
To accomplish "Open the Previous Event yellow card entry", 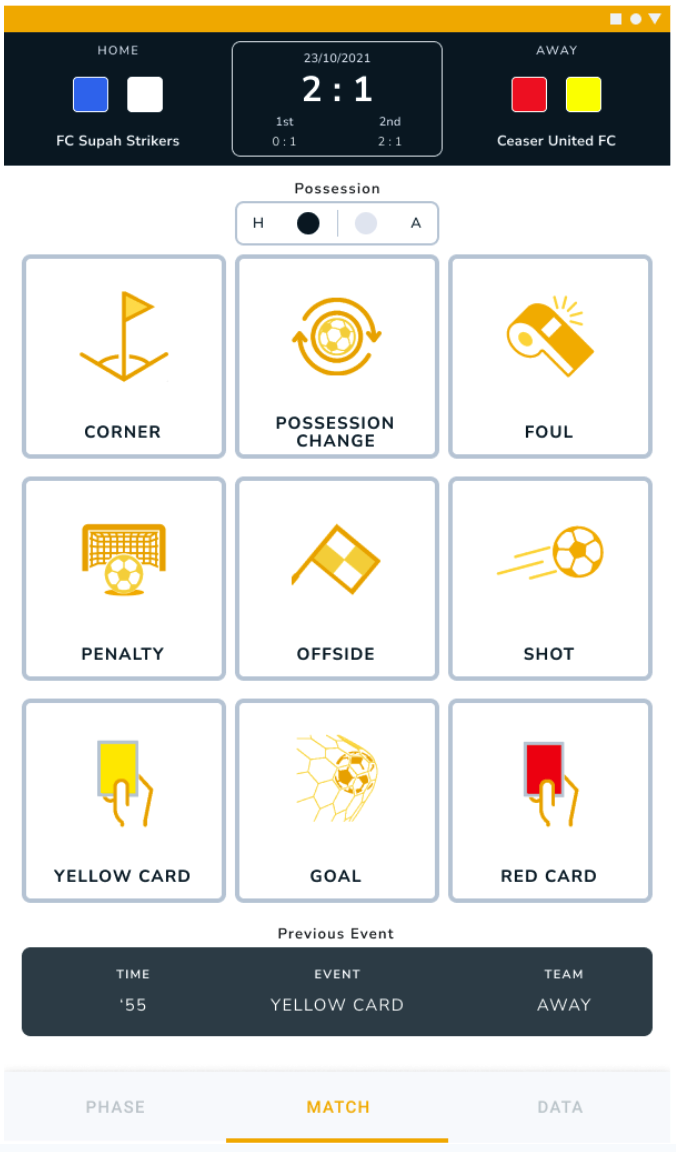I will click(337, 991).
